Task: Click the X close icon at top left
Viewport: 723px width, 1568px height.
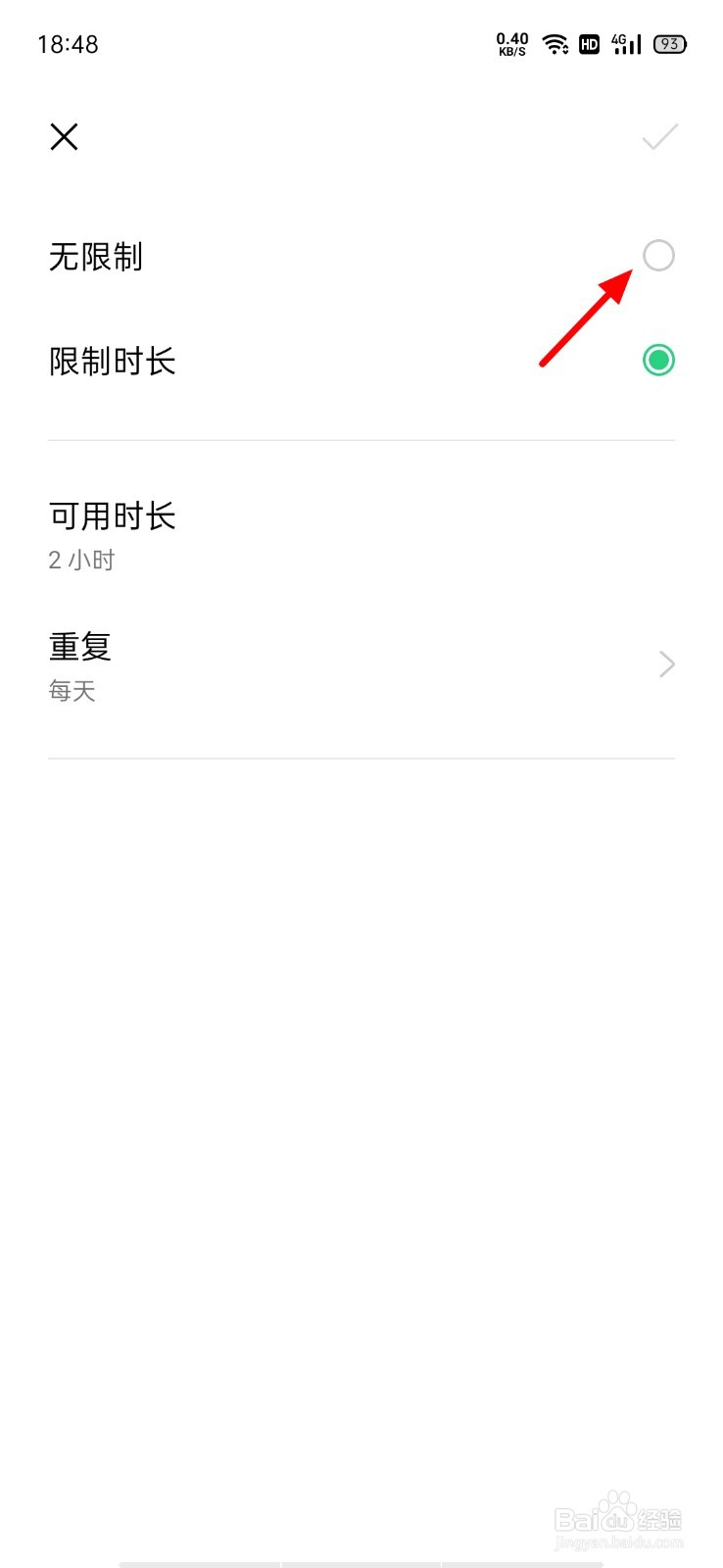Action: coord(64,137)
